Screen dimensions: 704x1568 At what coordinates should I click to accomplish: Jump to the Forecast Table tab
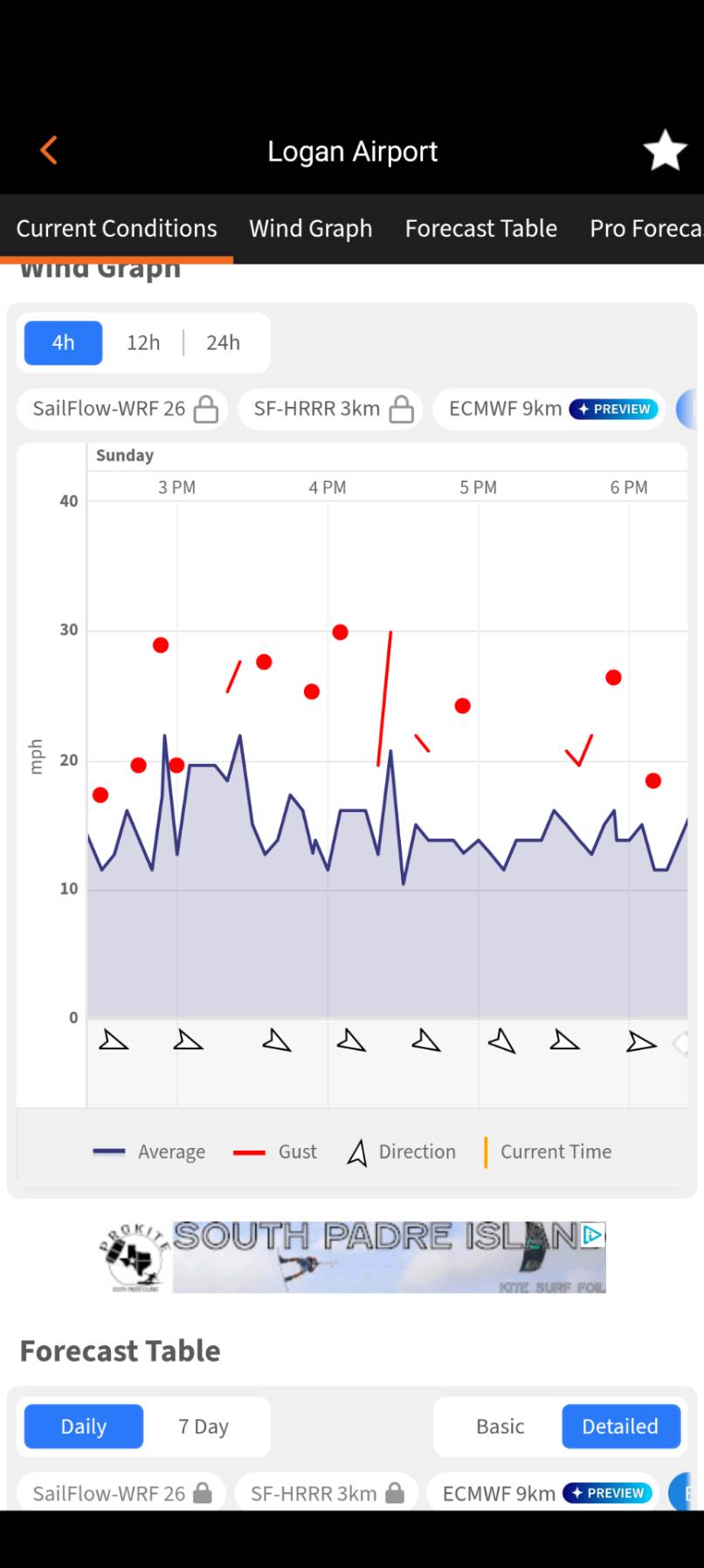[481, 229]
